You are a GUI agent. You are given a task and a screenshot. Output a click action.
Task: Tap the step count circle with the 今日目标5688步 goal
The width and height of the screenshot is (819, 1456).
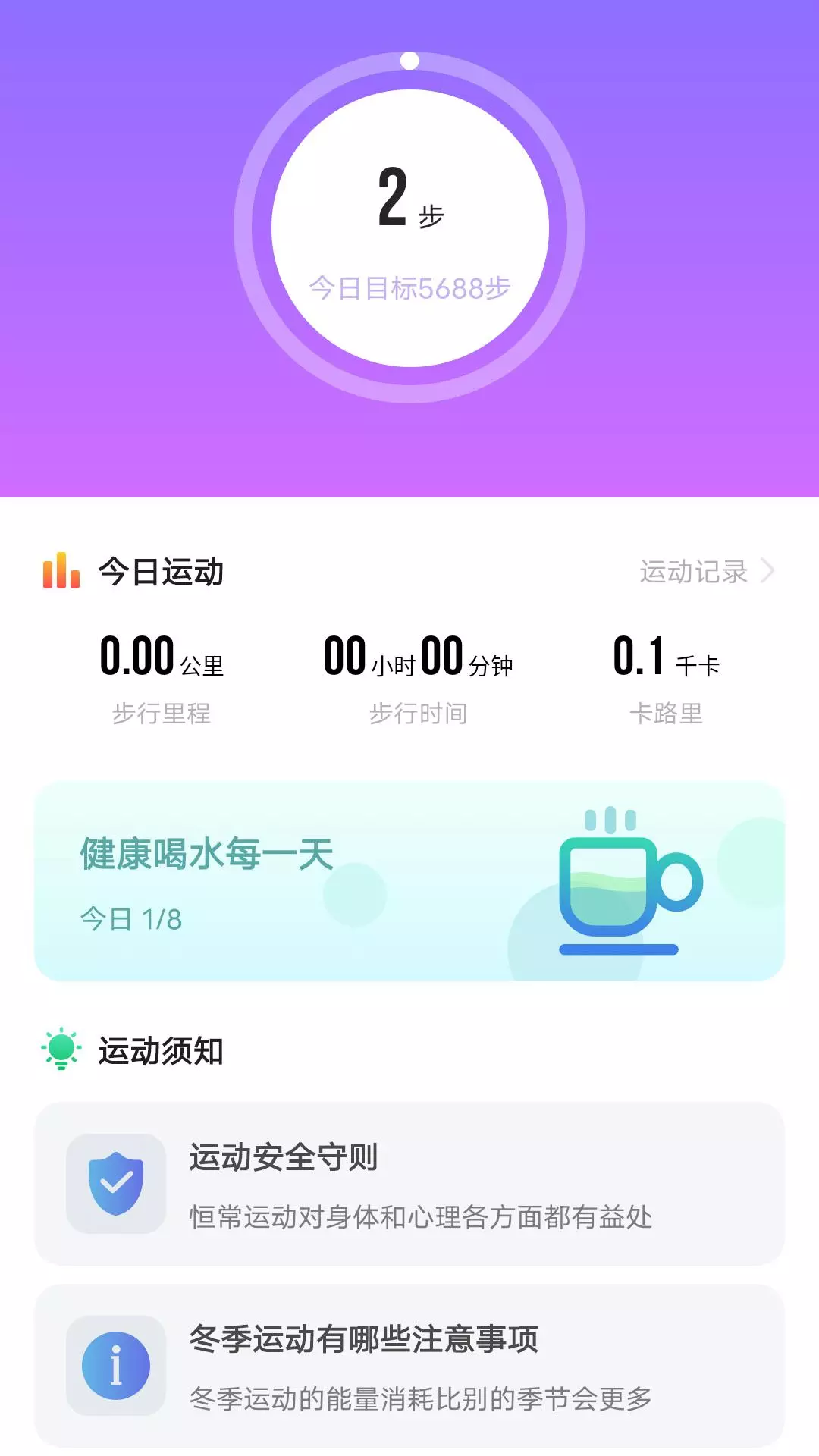[409, 227]
